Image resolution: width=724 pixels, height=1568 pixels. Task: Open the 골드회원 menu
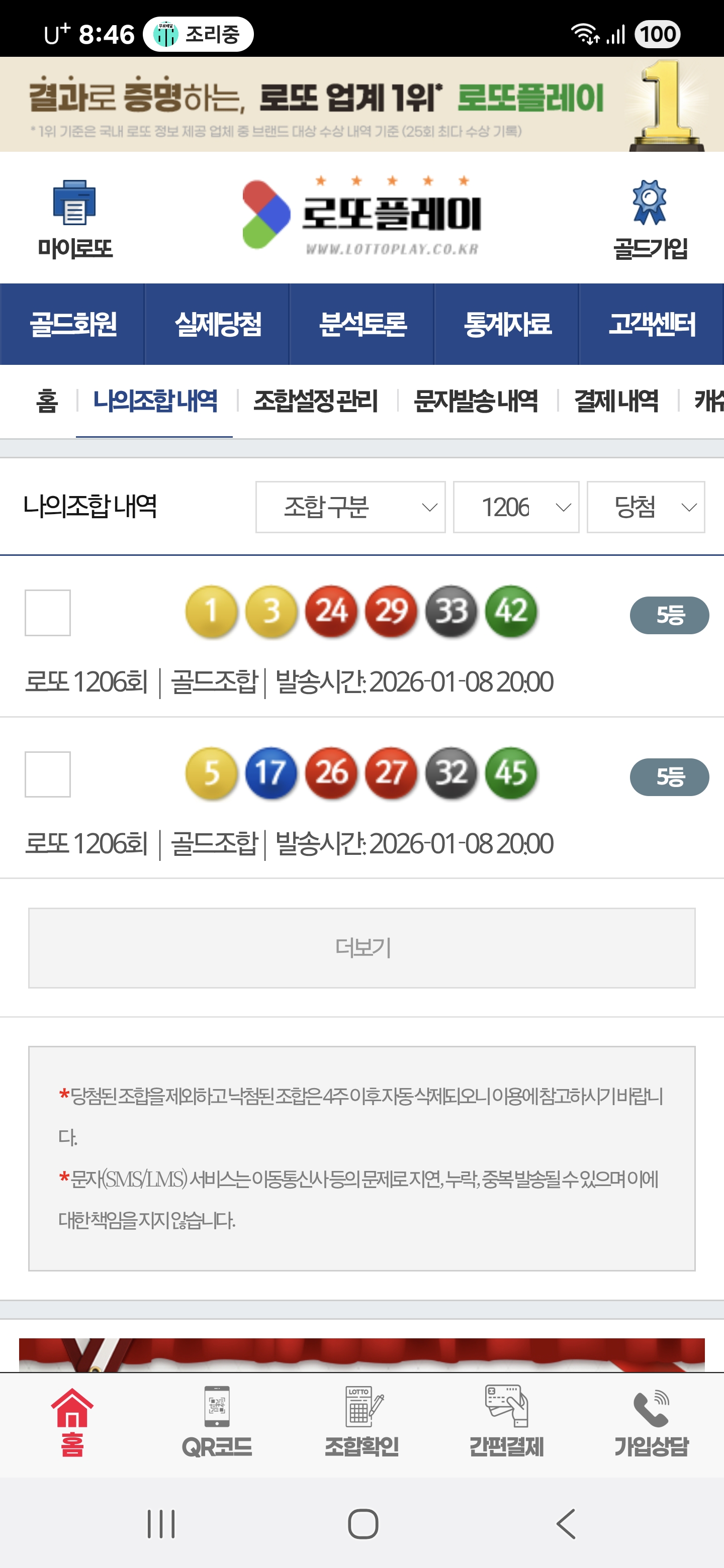[x=73, y=324]
